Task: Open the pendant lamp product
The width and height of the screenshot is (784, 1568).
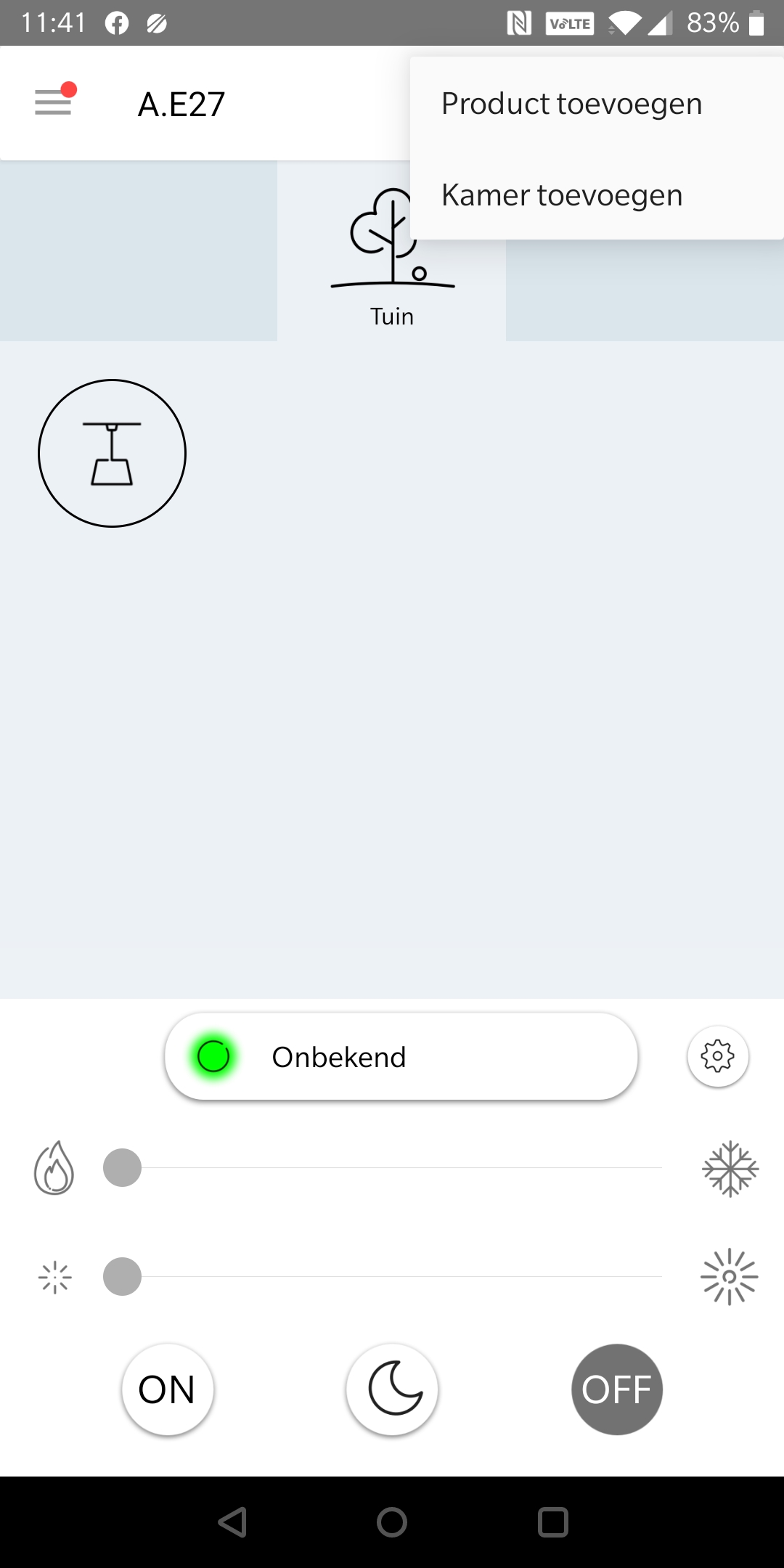Action: click(112, 454)
